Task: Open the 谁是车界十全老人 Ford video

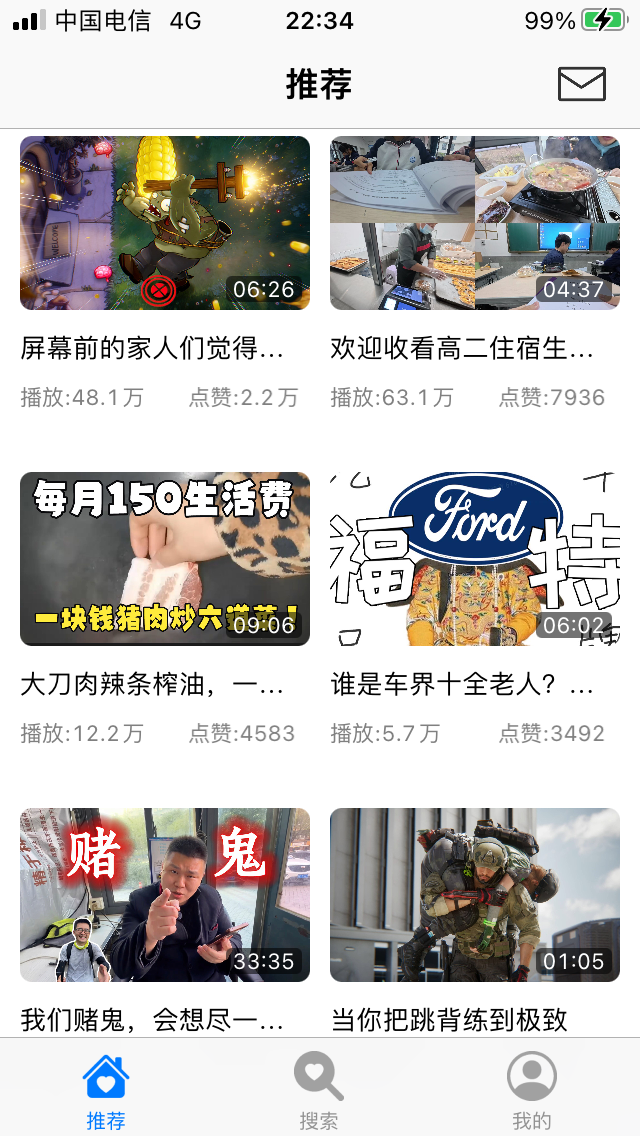Action: [x=475, y=559]
